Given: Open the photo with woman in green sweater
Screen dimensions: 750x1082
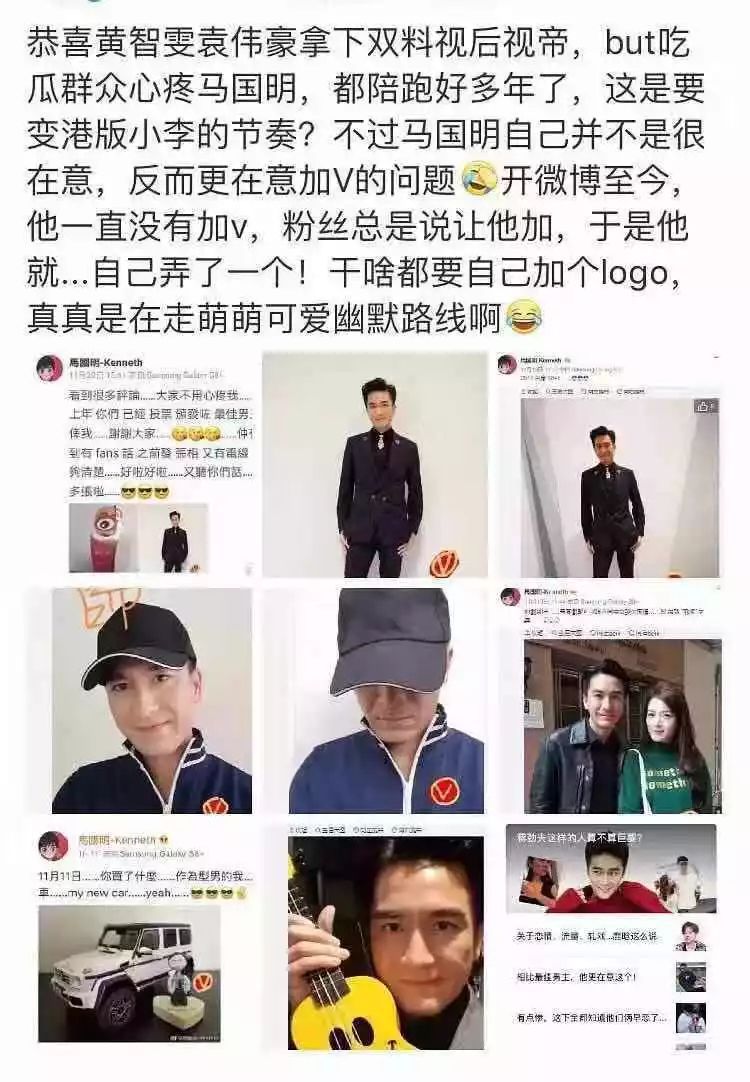Looking at the screenshot, I should coord(609,701).
